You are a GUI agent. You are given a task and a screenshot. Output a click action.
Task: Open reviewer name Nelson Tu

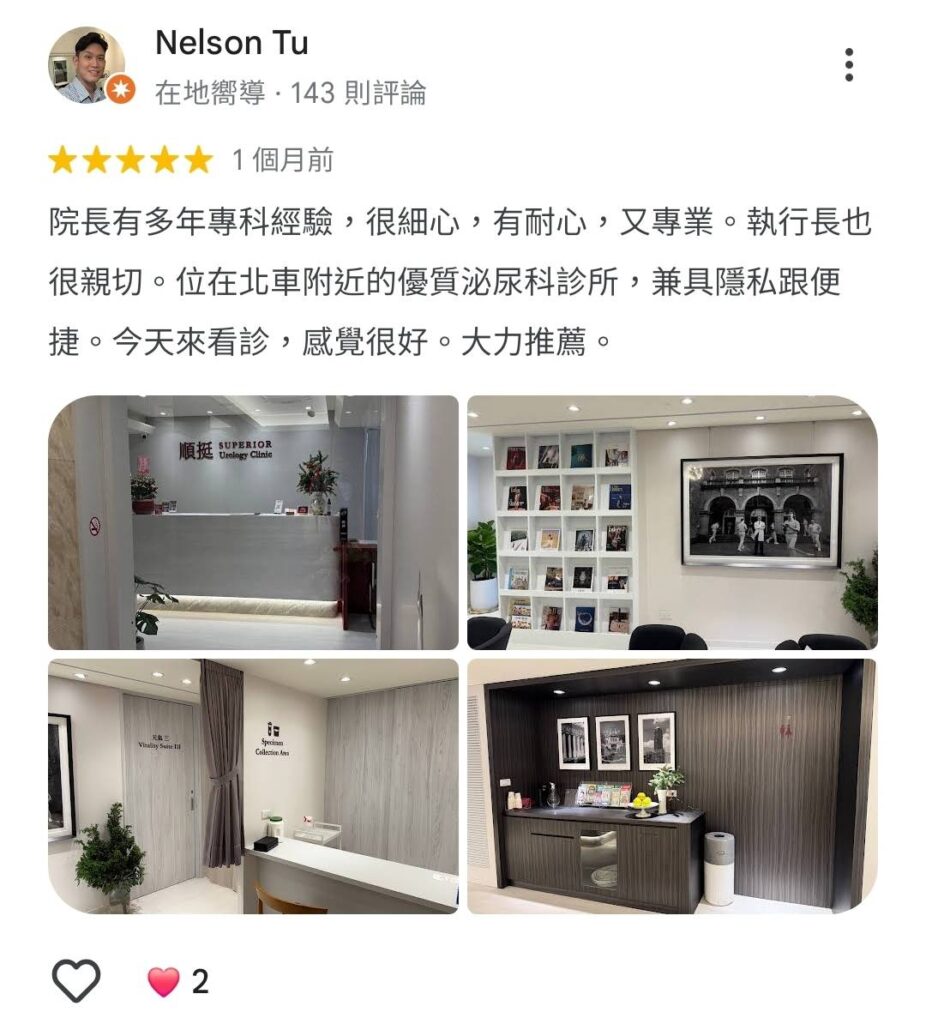pyautogui.click(x=231, y=42)
